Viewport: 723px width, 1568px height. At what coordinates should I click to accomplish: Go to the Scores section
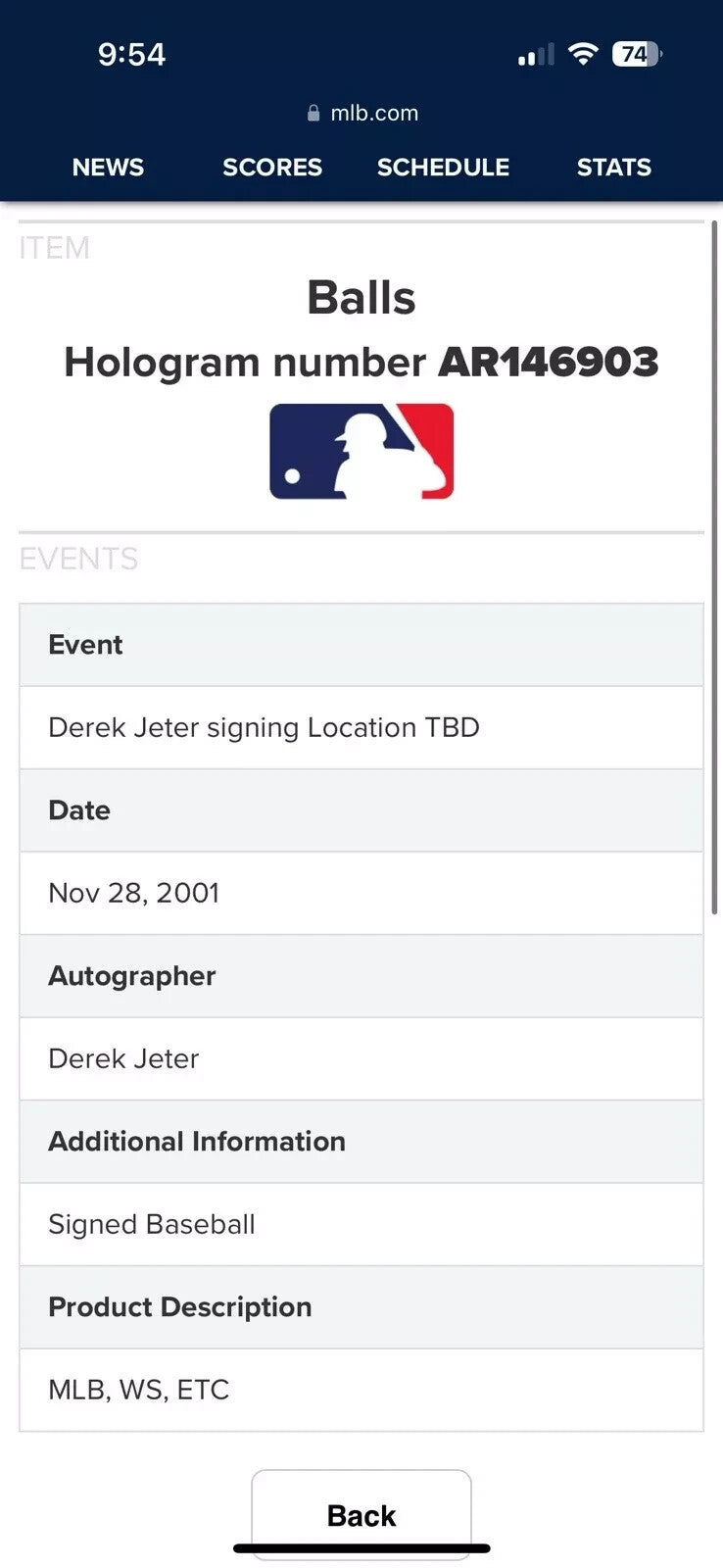pyautogui.click(x=271, y=168)
